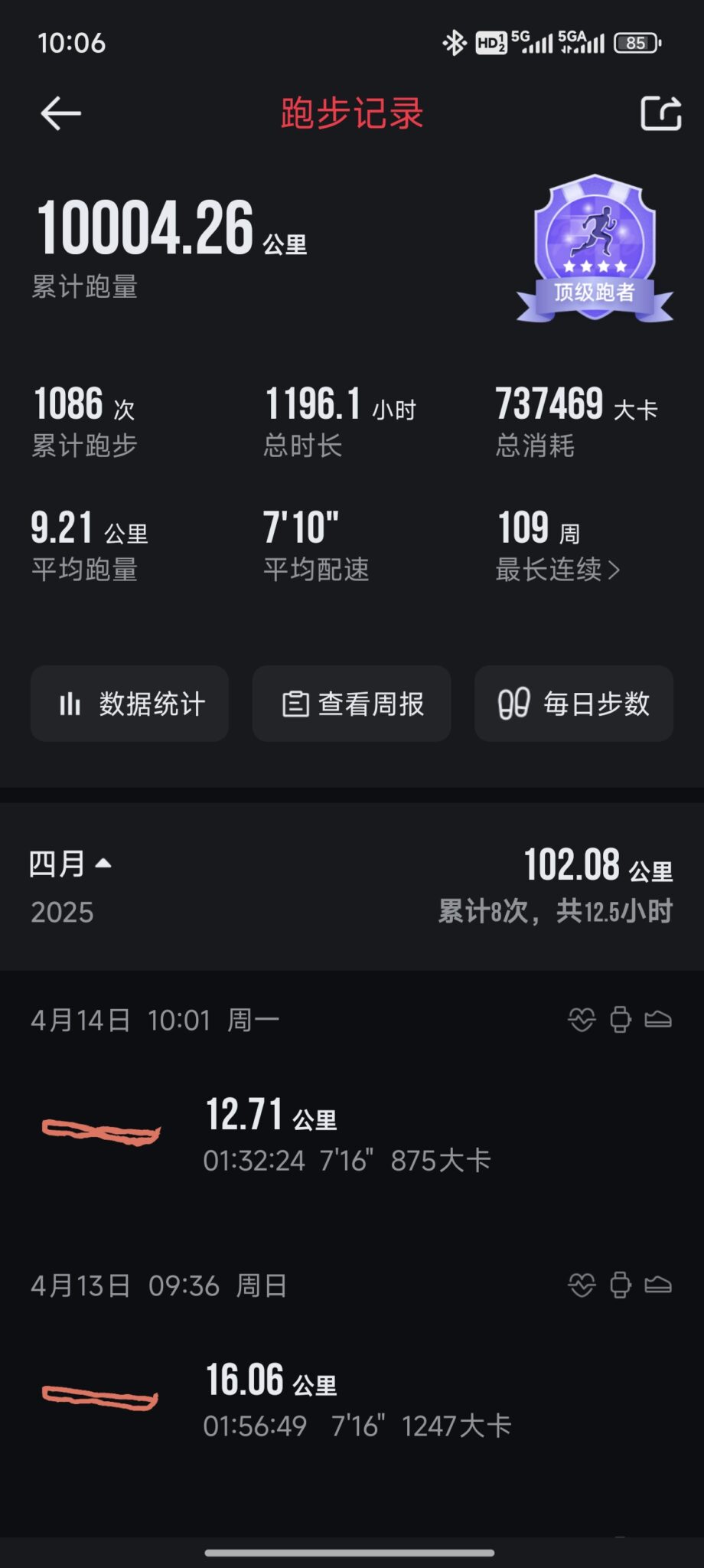Open 数据统计 statistics
This screenshot has height=1568, width=704.
pos(130,704)
